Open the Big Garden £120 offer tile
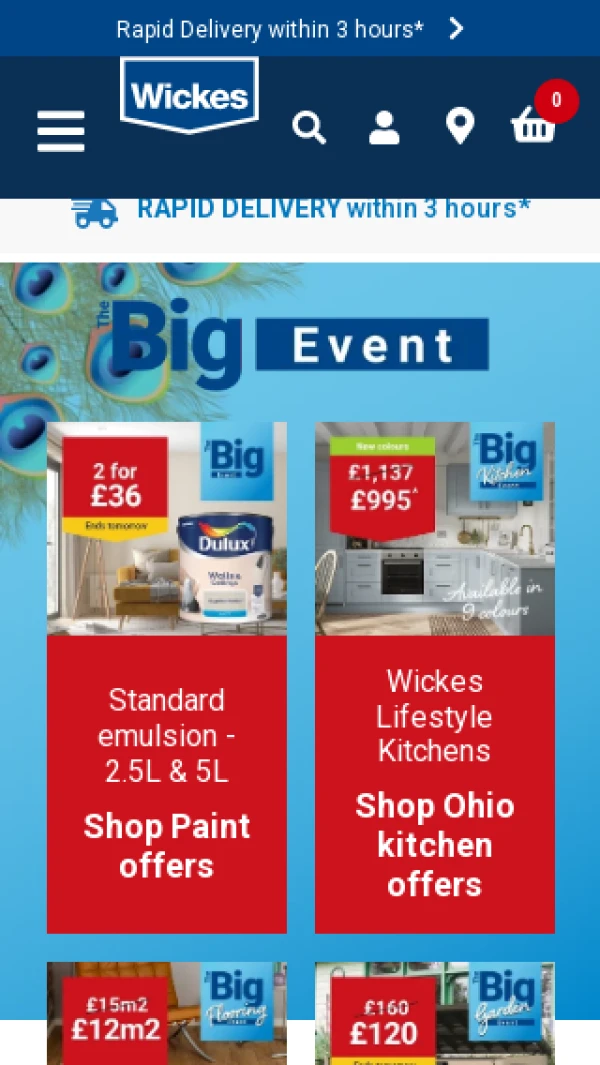The width and height of the screenshot is (600, 1065). 435,1012
